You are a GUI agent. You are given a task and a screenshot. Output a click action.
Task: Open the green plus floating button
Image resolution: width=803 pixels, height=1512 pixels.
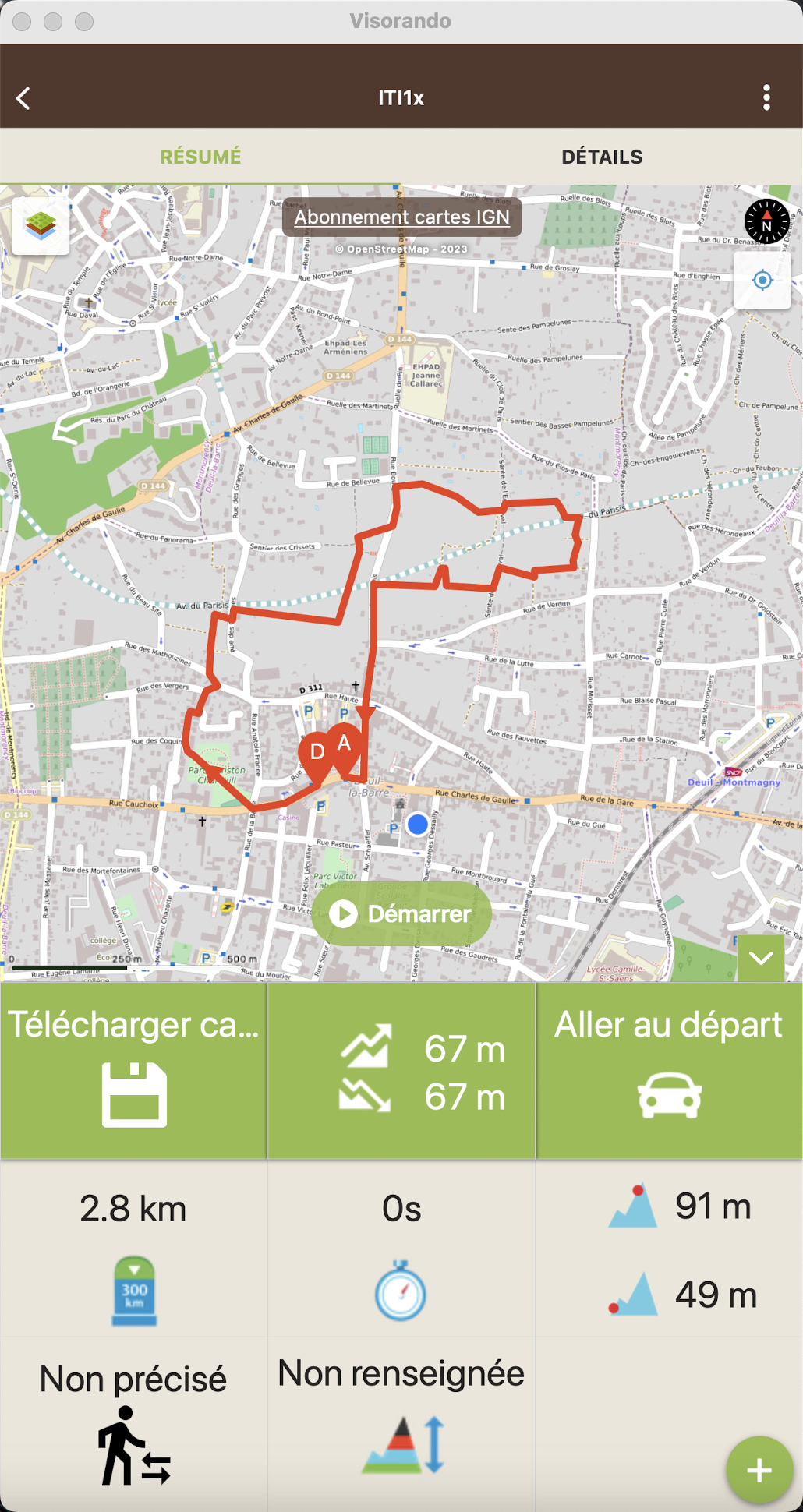pos(759,1470)
